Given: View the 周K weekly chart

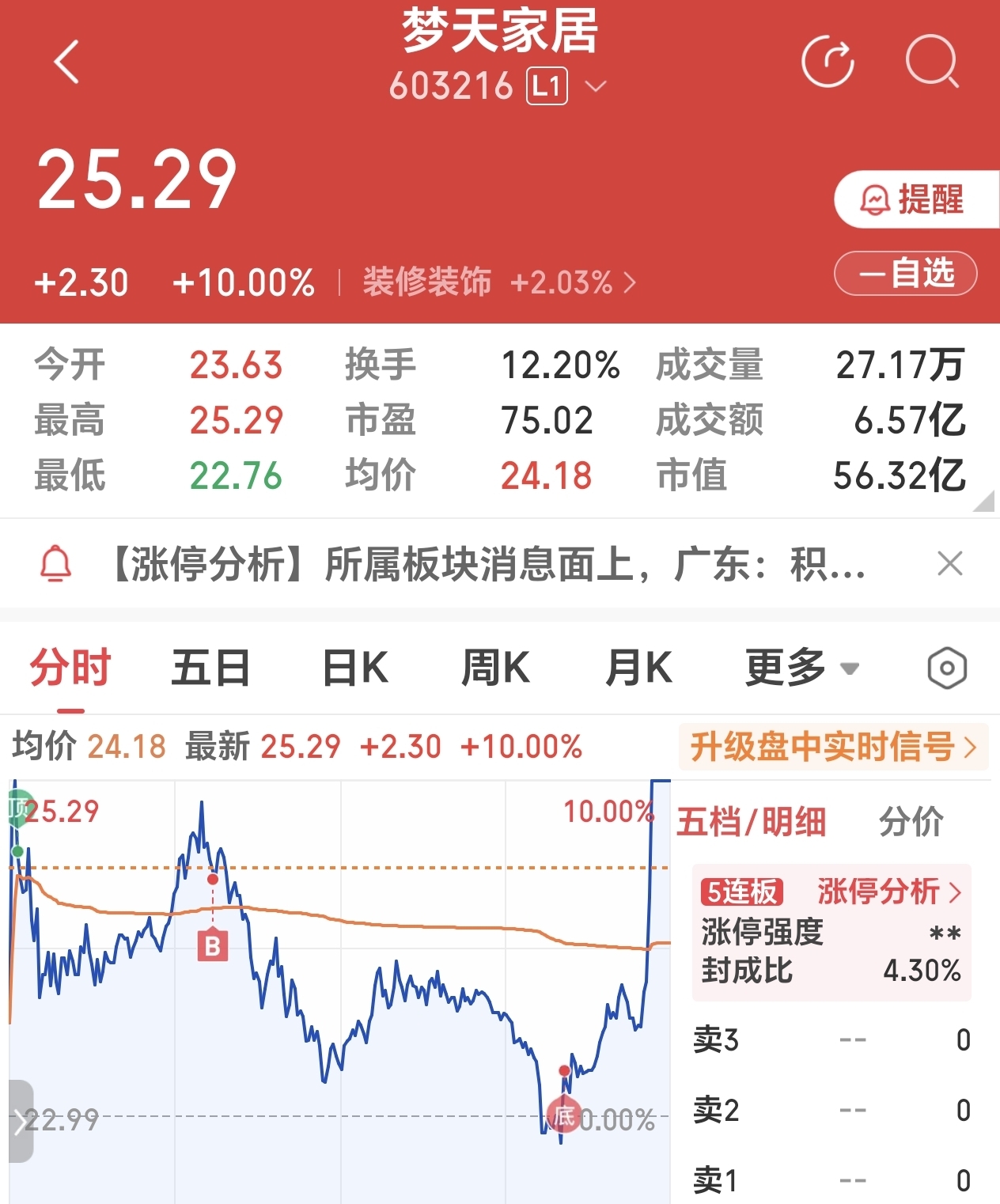Looking at the screenshot, I should click(495, 668).
